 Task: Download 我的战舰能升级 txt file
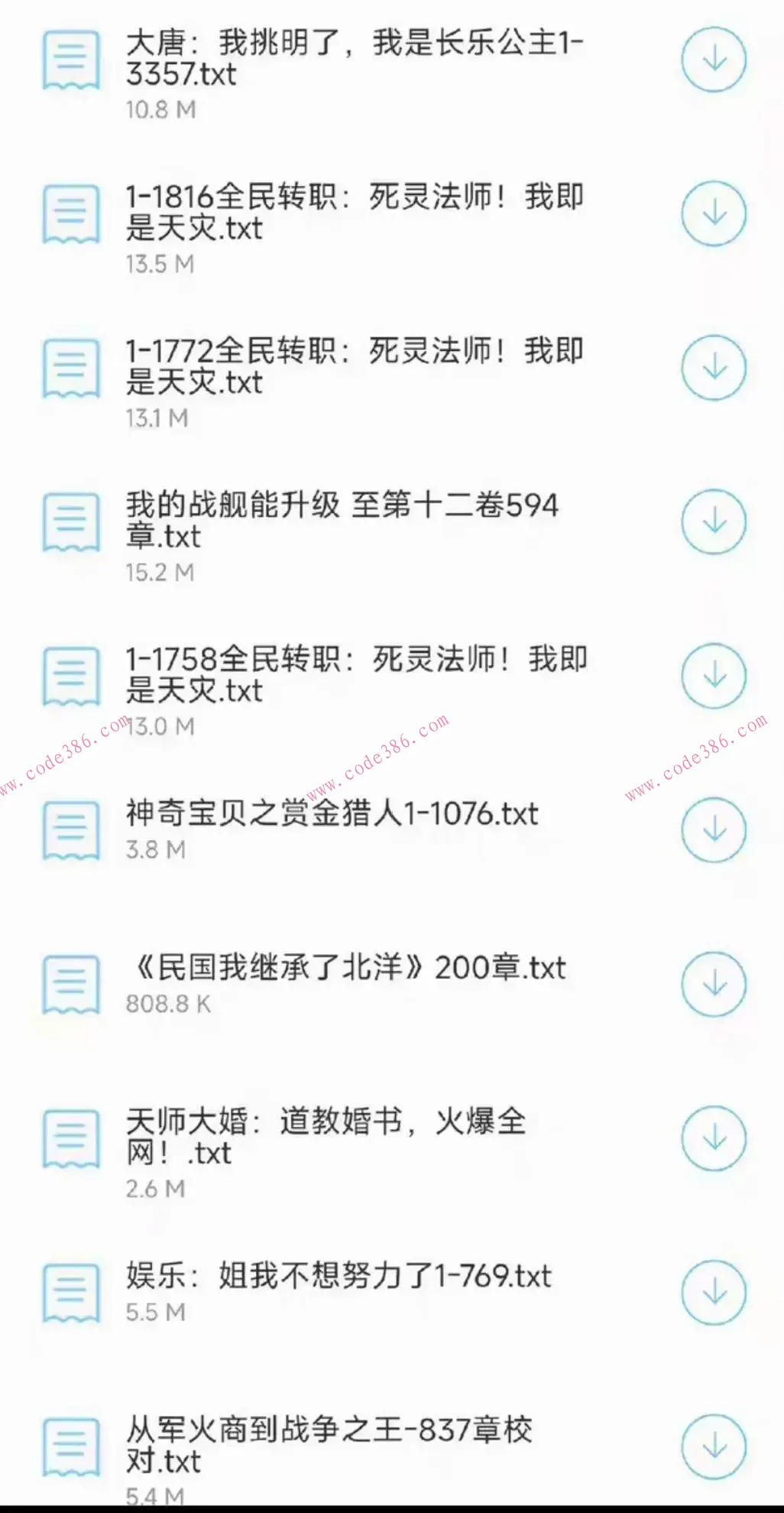[x=713, y=522]
